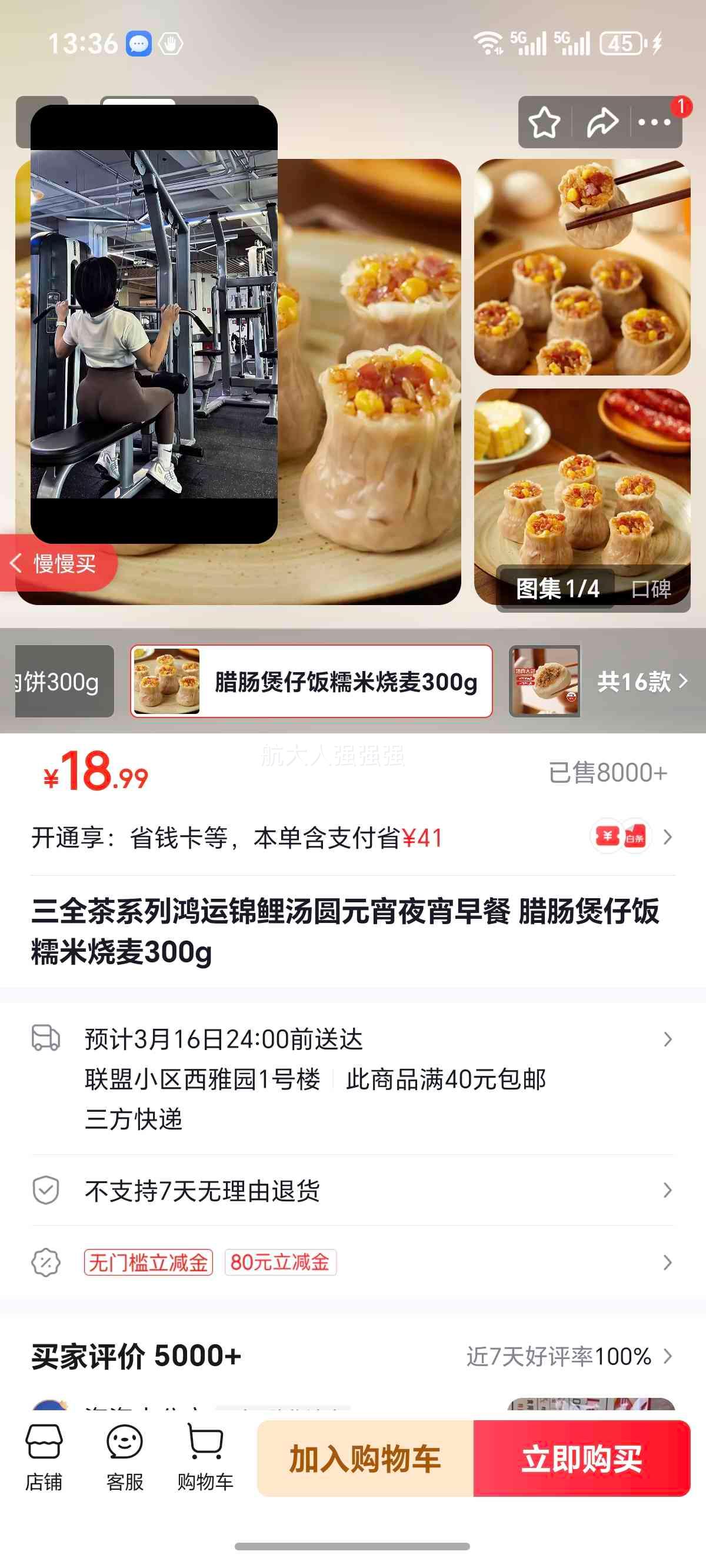The width and height of the screenshot is (706, 1568).
Task: View all variants via 共16款
Action: [x=641, y=681]
